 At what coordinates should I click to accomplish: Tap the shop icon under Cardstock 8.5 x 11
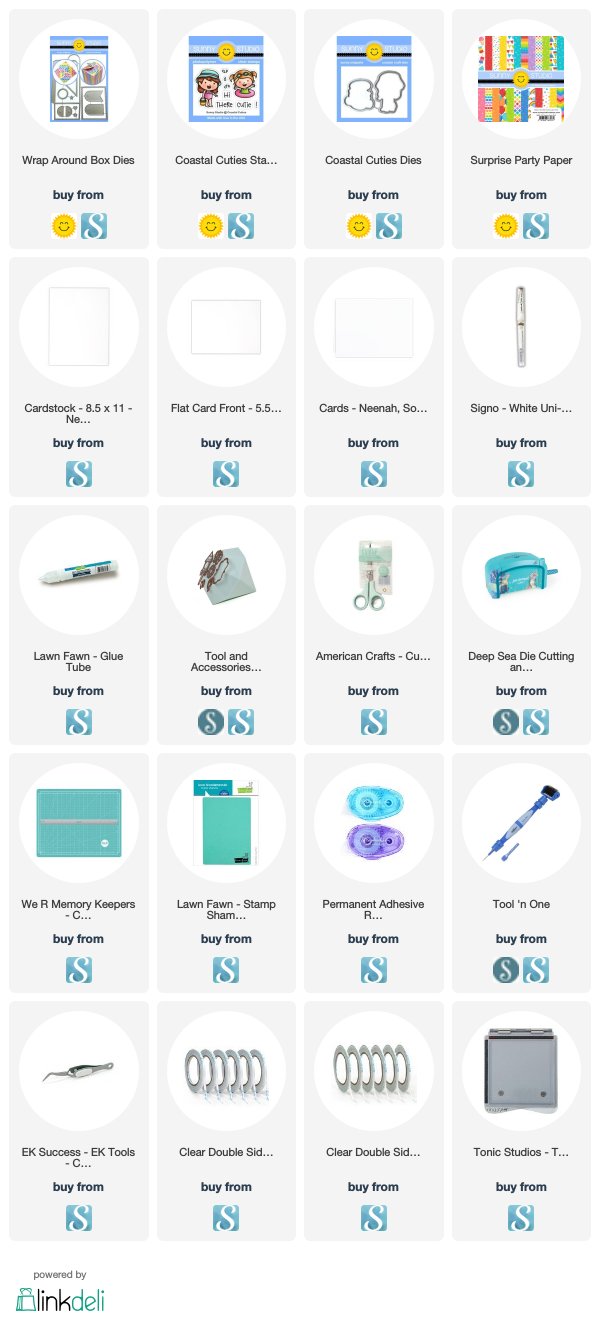pos(78,474)
